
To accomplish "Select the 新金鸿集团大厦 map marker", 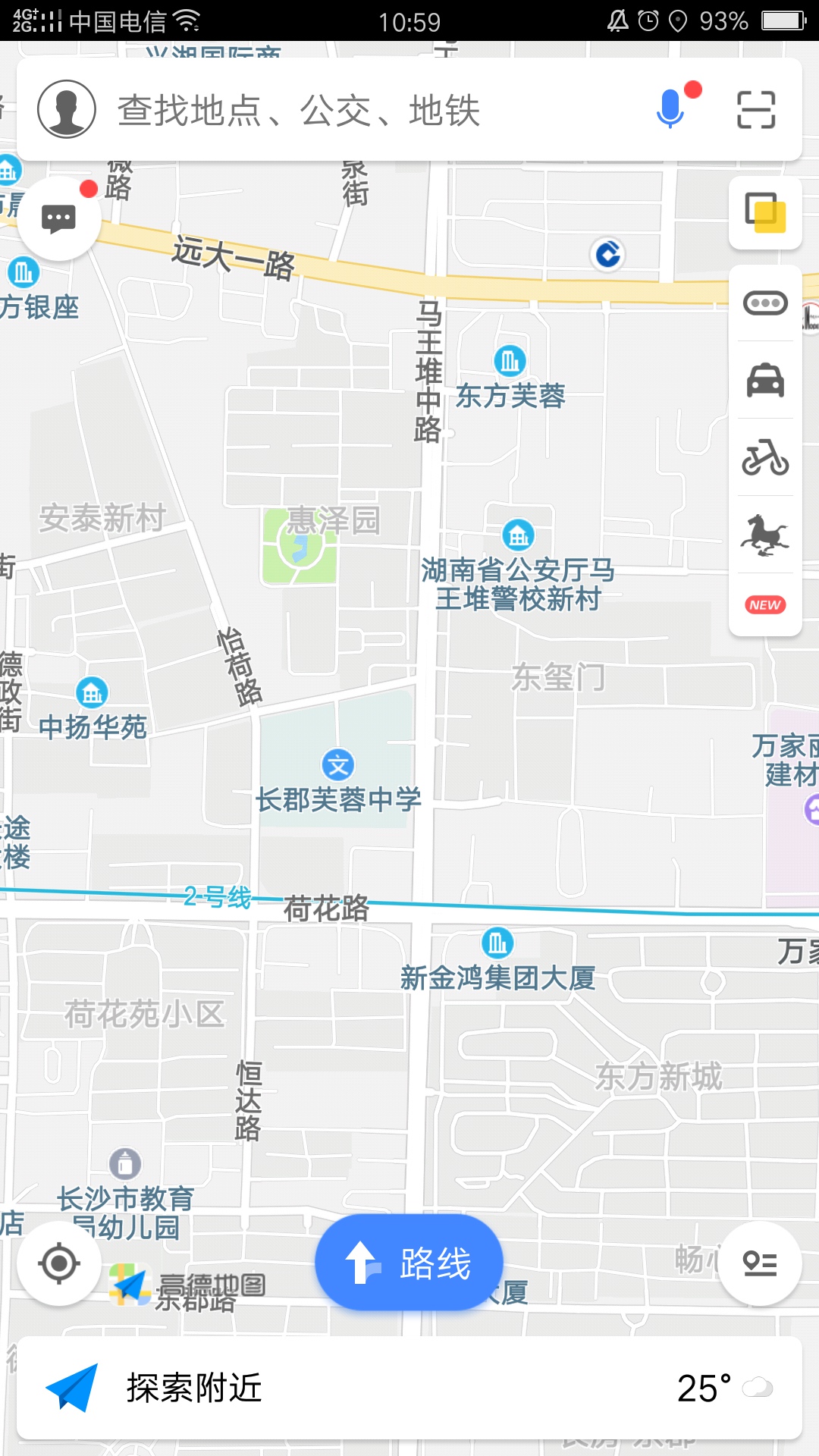I will tap(497, 943).
